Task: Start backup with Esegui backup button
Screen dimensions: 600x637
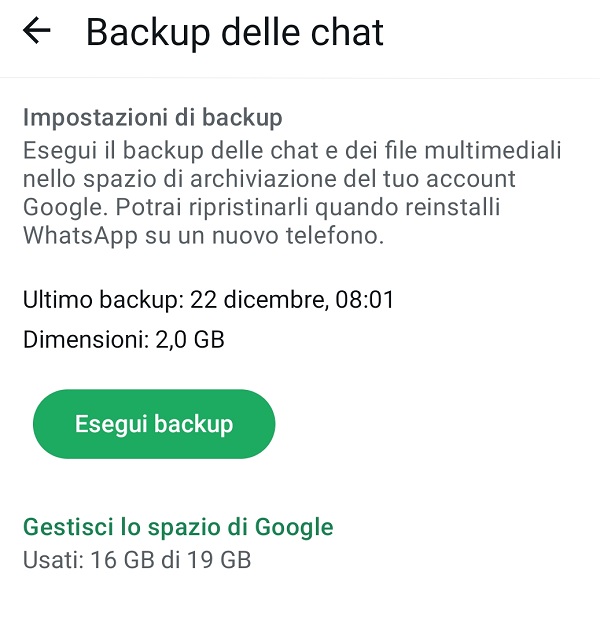Action: coord(154,423)
